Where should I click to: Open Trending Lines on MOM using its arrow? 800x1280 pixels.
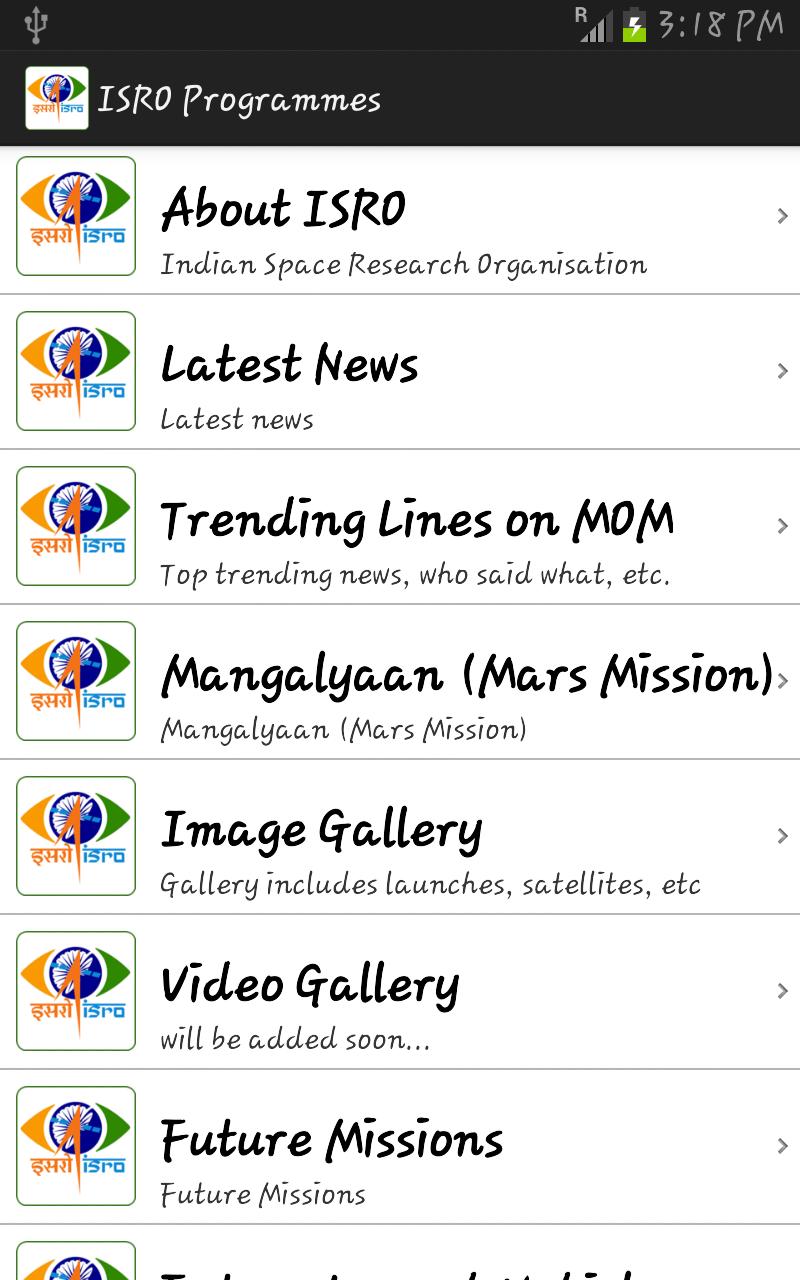tap(782, 526)
